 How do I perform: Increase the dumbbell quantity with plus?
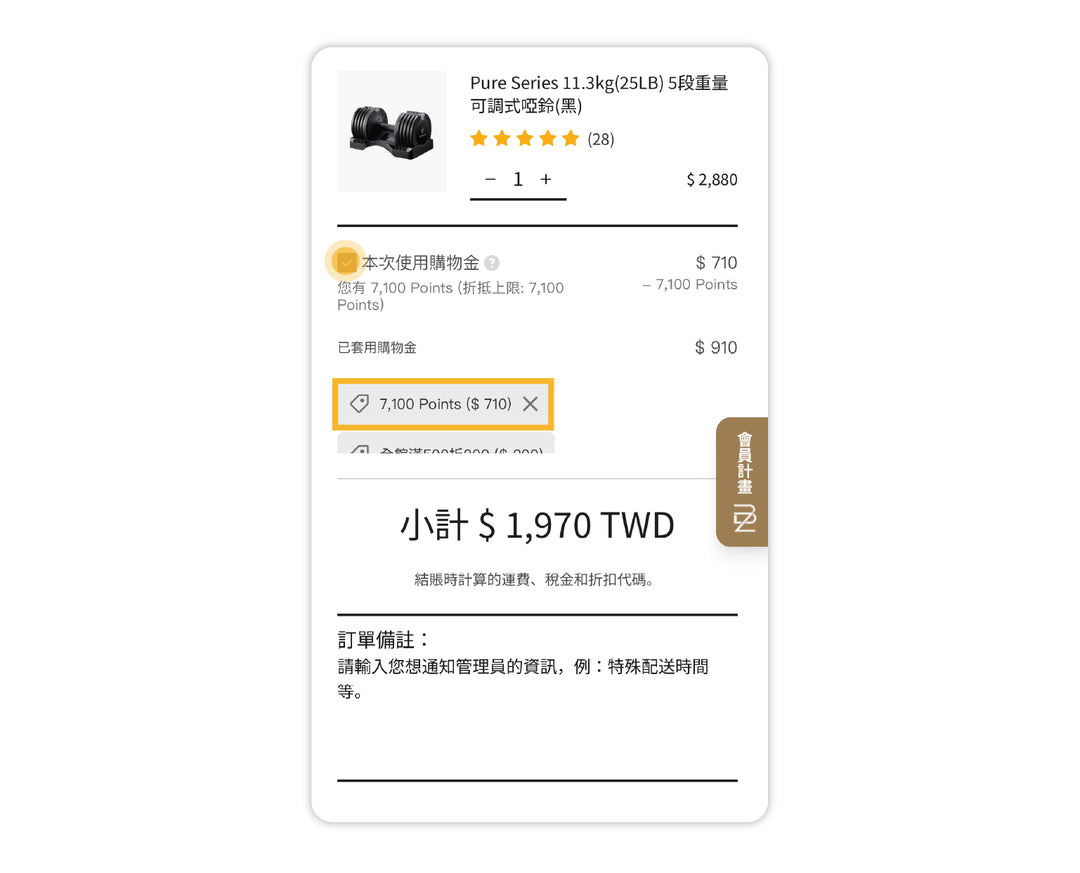coord(546,179)
